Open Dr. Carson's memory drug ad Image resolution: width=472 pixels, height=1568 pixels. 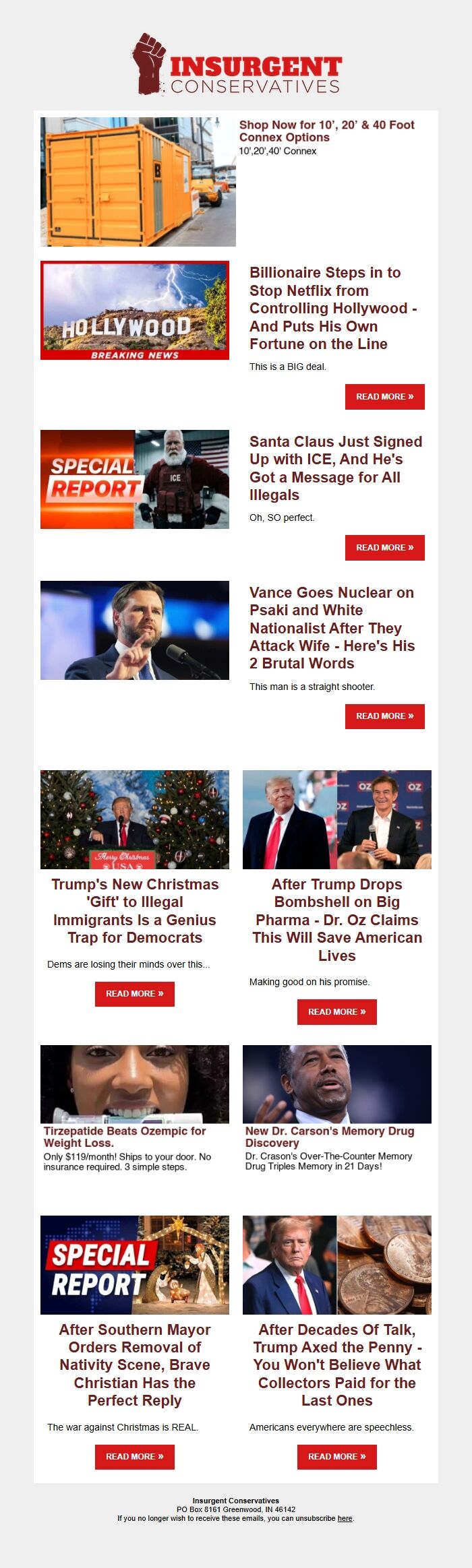(329, 1137)
